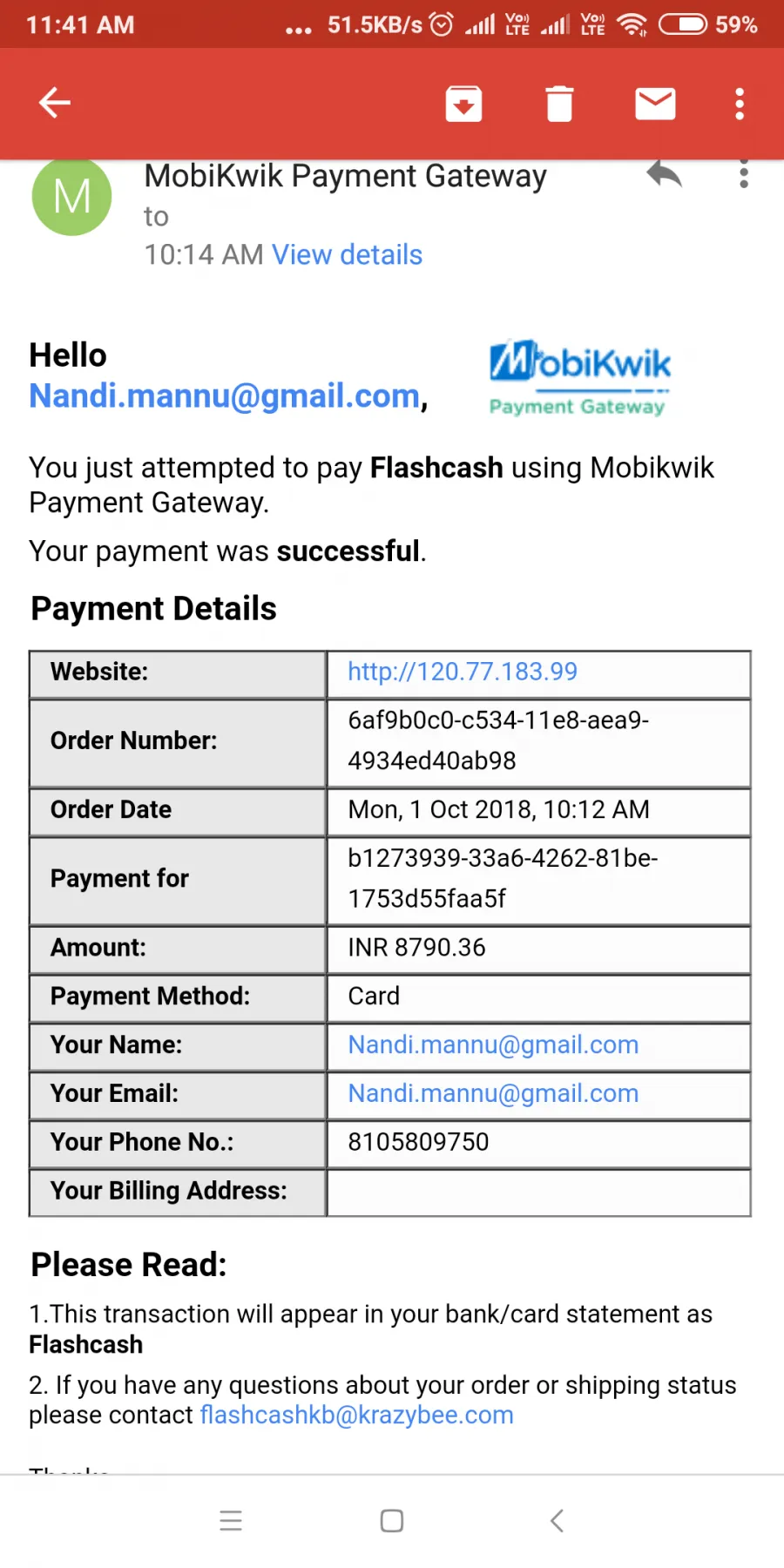The height and width of the screenshot is (1568, 784).
Task: Open the http://120.77.183.99 website link
Action: (x=463, y=672)
